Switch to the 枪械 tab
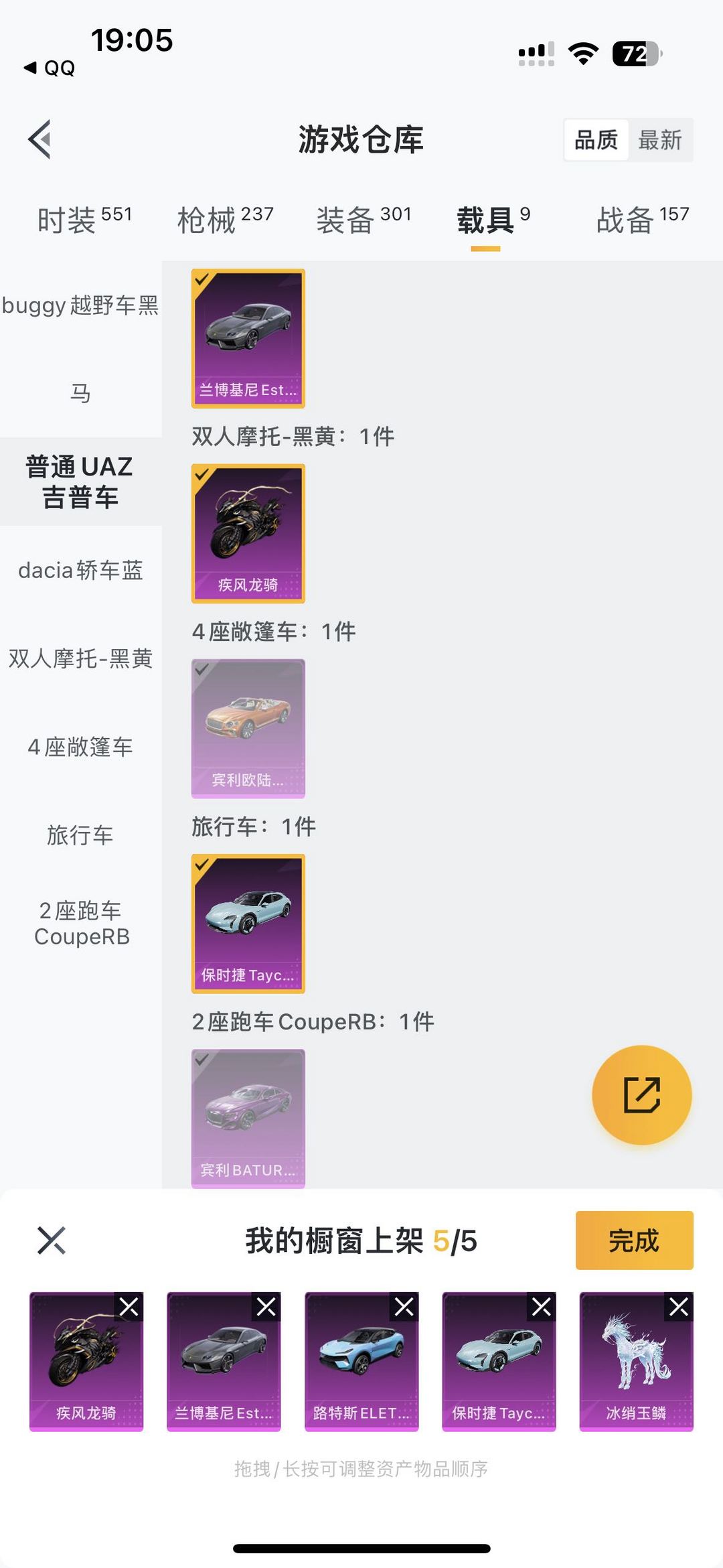 225,219
